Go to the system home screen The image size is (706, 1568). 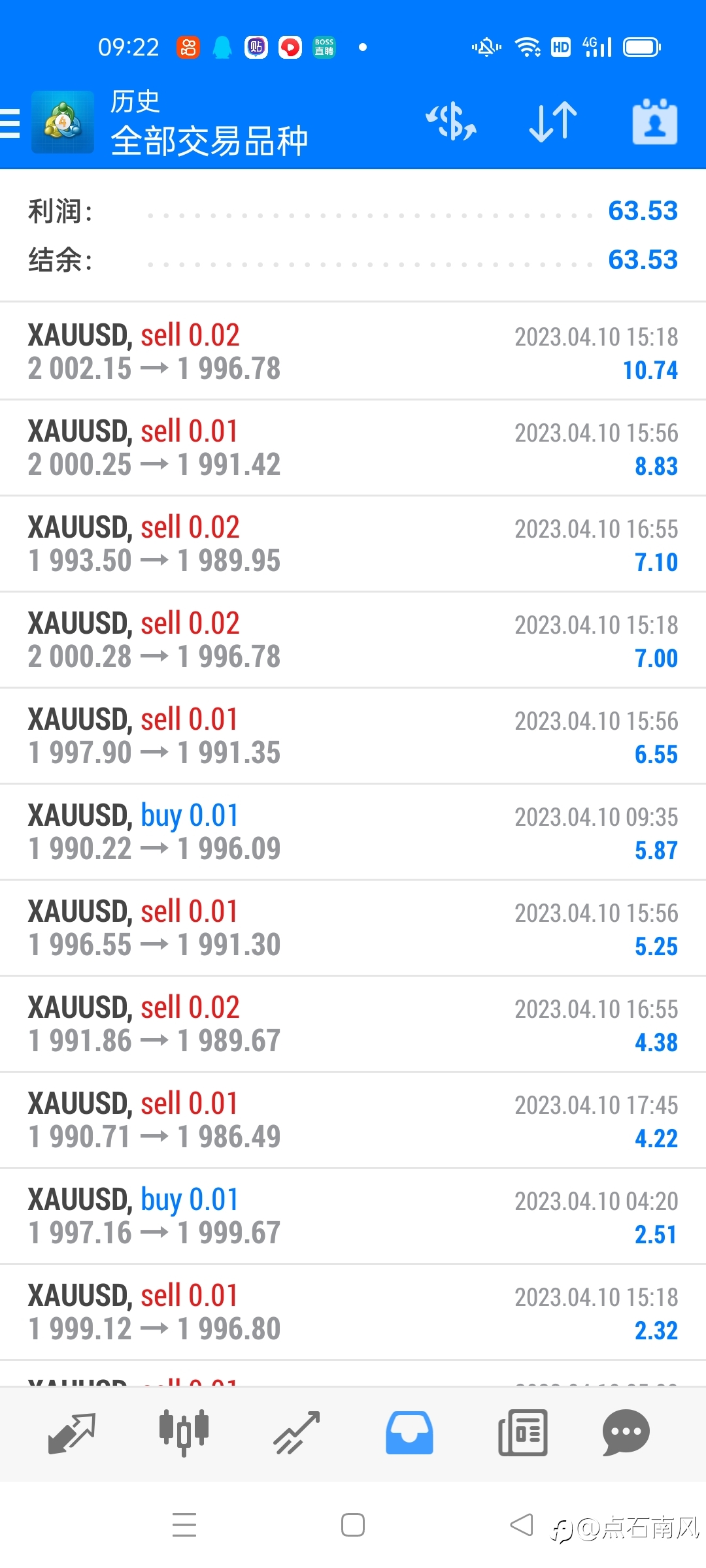point(353,1526)
